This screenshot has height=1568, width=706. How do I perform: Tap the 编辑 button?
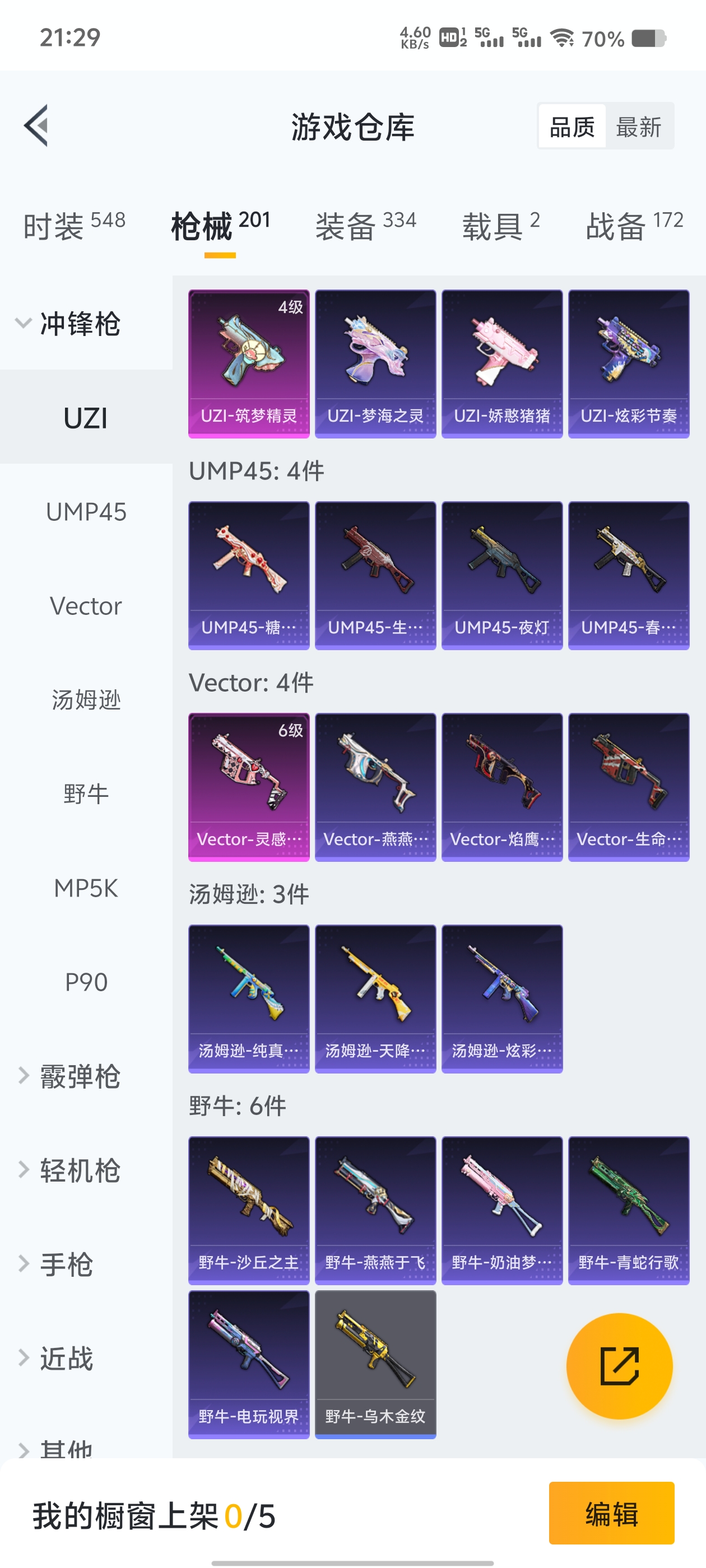[611, 1513]
